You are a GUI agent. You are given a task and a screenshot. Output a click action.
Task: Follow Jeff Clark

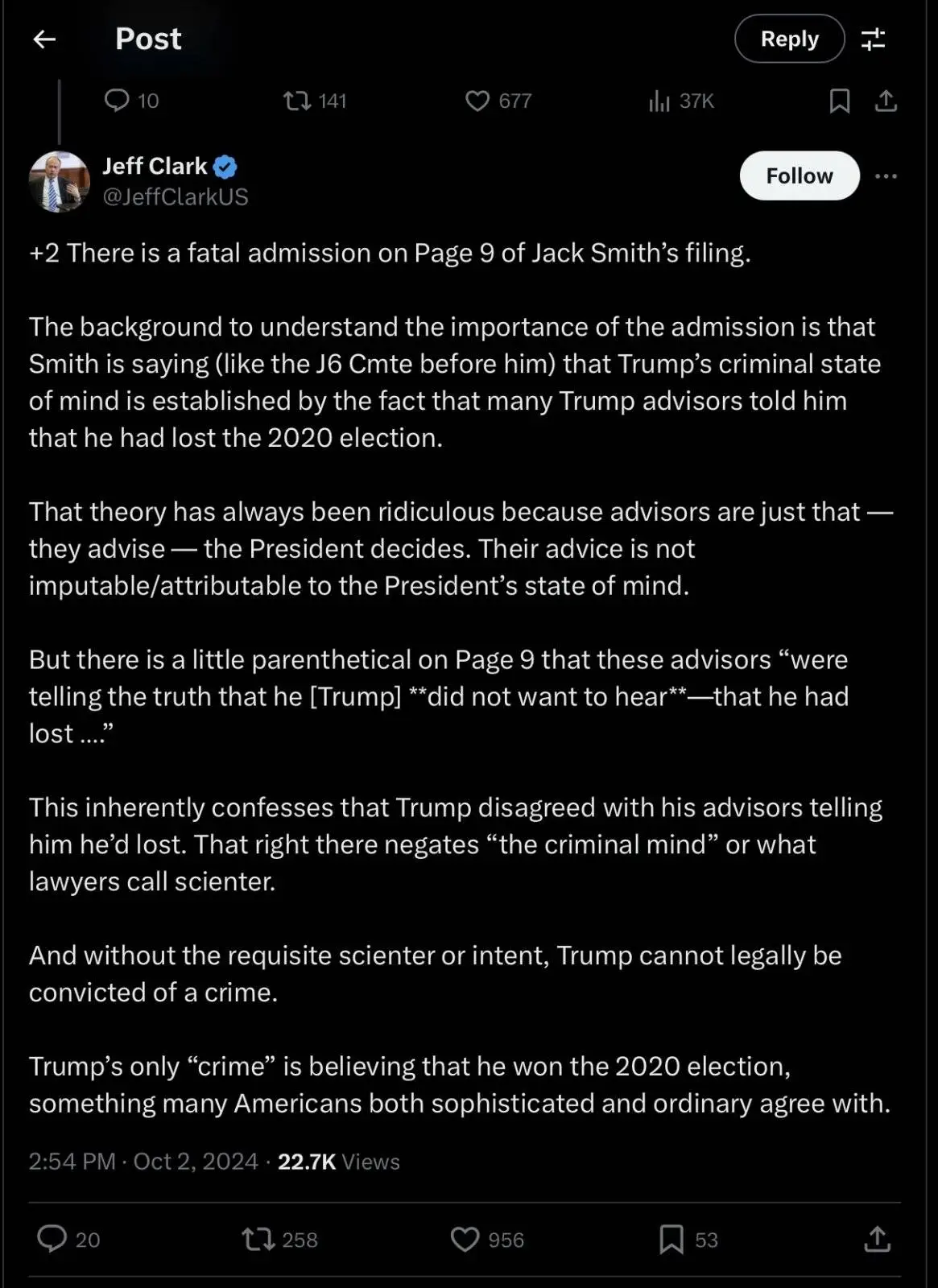click(799, 175)
